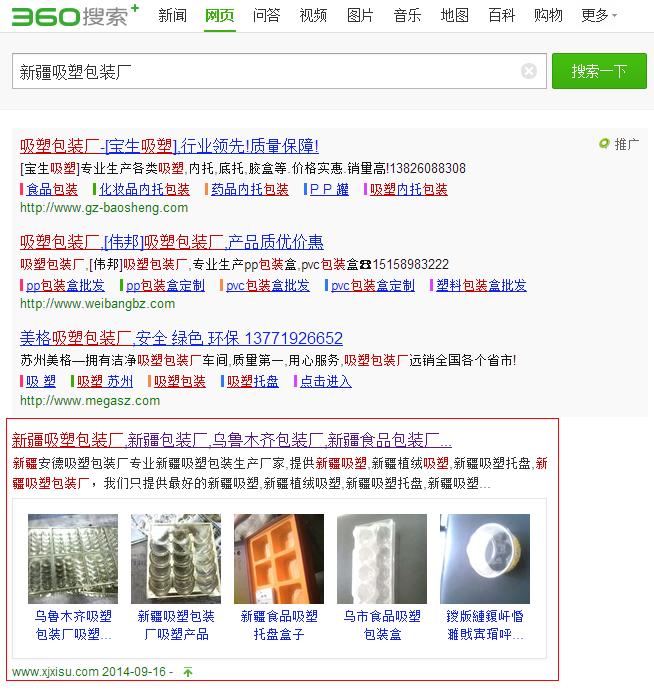Open the 点击进入 sublink
Viewport: 654px width, 694px height.
pyautogui.click(x=326, y=382)
